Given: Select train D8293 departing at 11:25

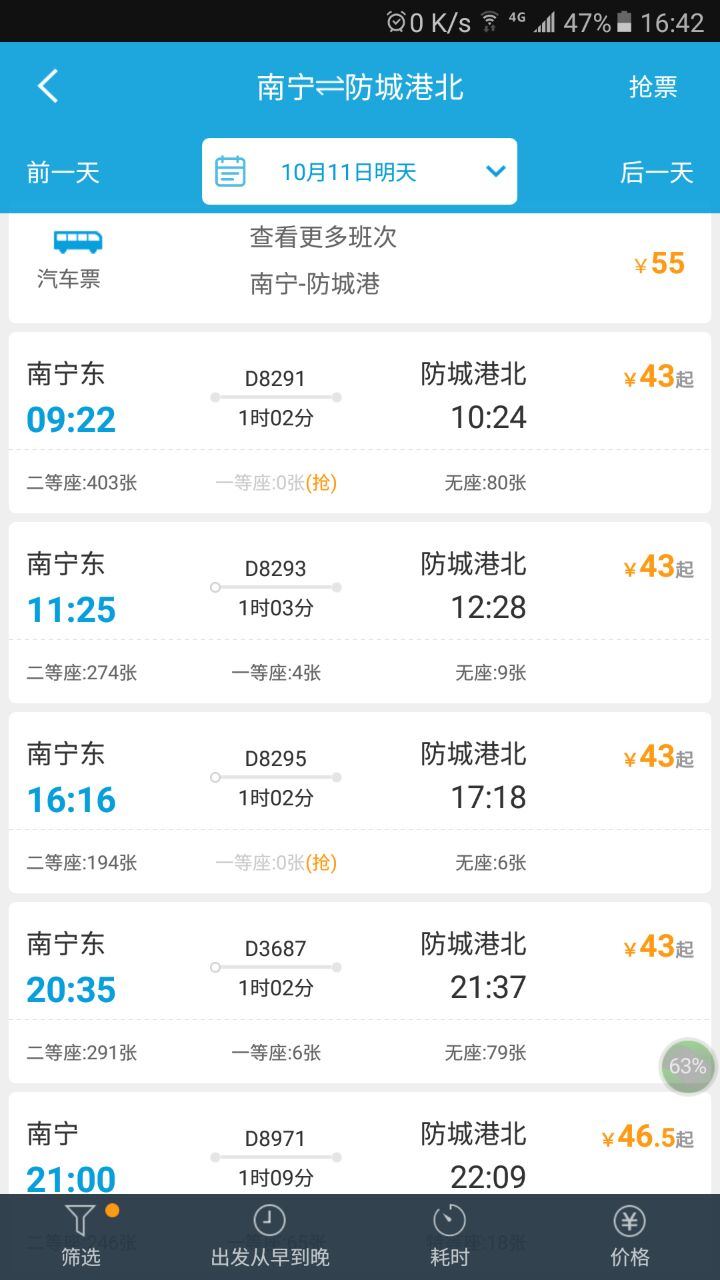Looking at the screenshot, I should (x=359, y=612).
